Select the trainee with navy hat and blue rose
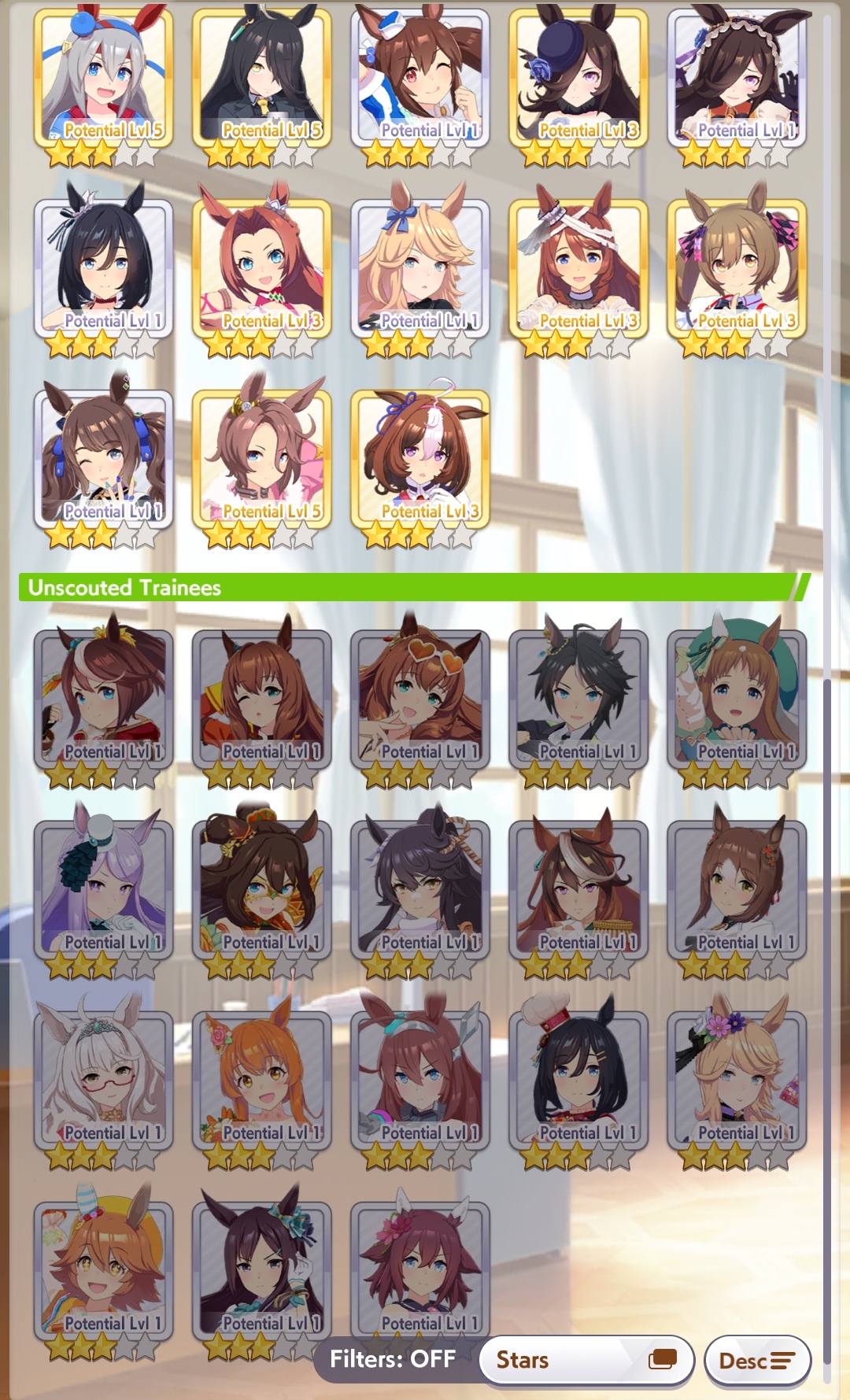 point(578,79)
